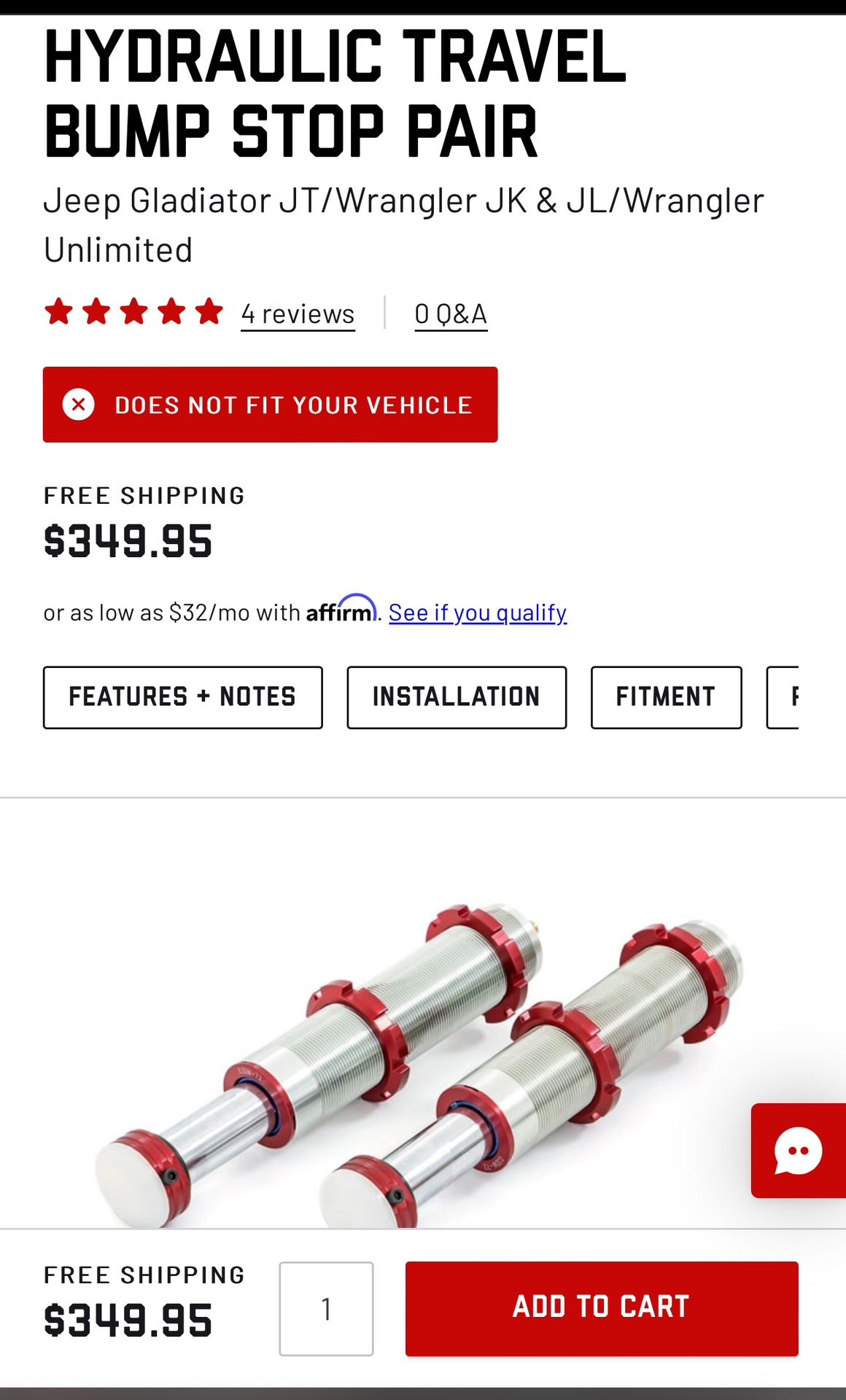Open the live chat bubble
This screenshot has width=846, height=1400.
click(x=799, y=1151)
